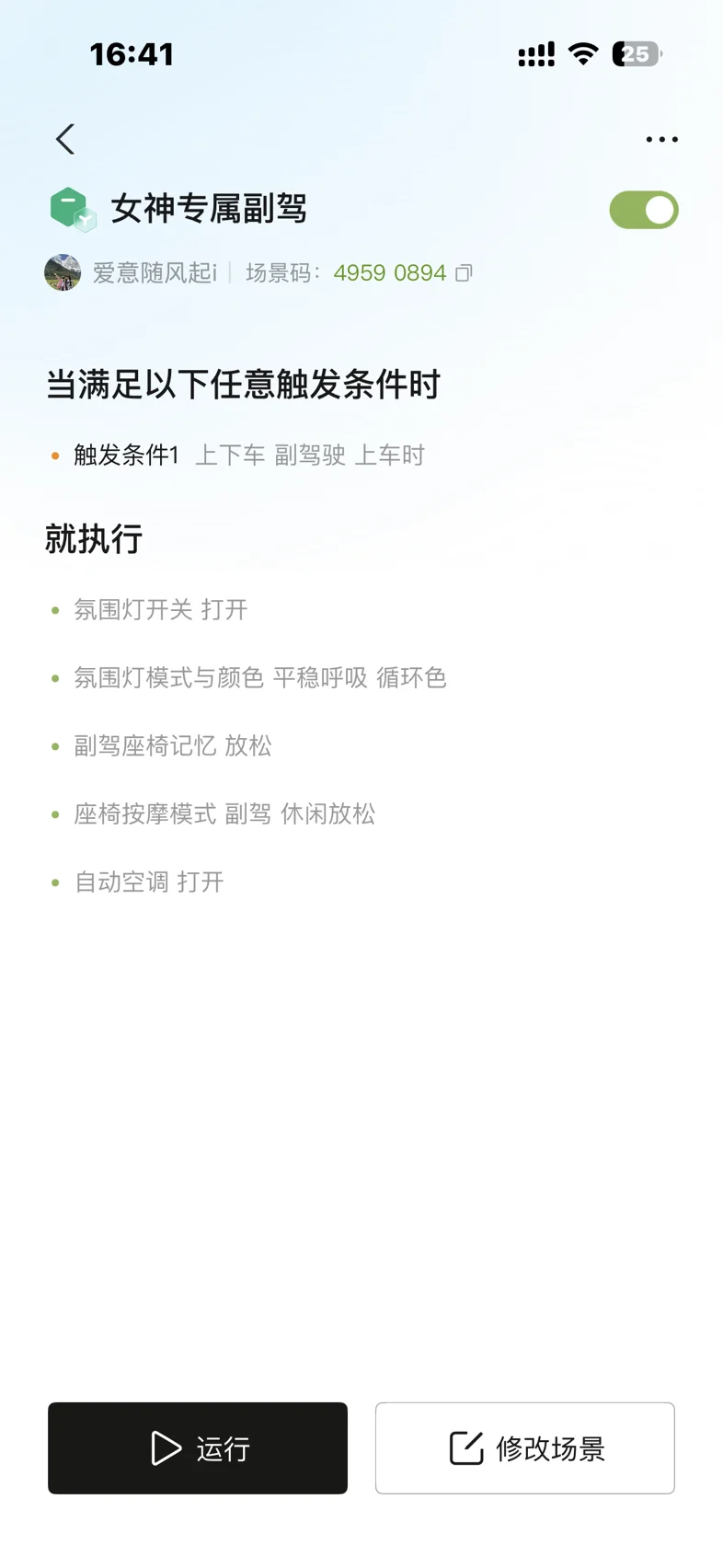Go back using the top-left arrow
The height and width of the screenshot is (1568, 723).
(x=65, y=139)
